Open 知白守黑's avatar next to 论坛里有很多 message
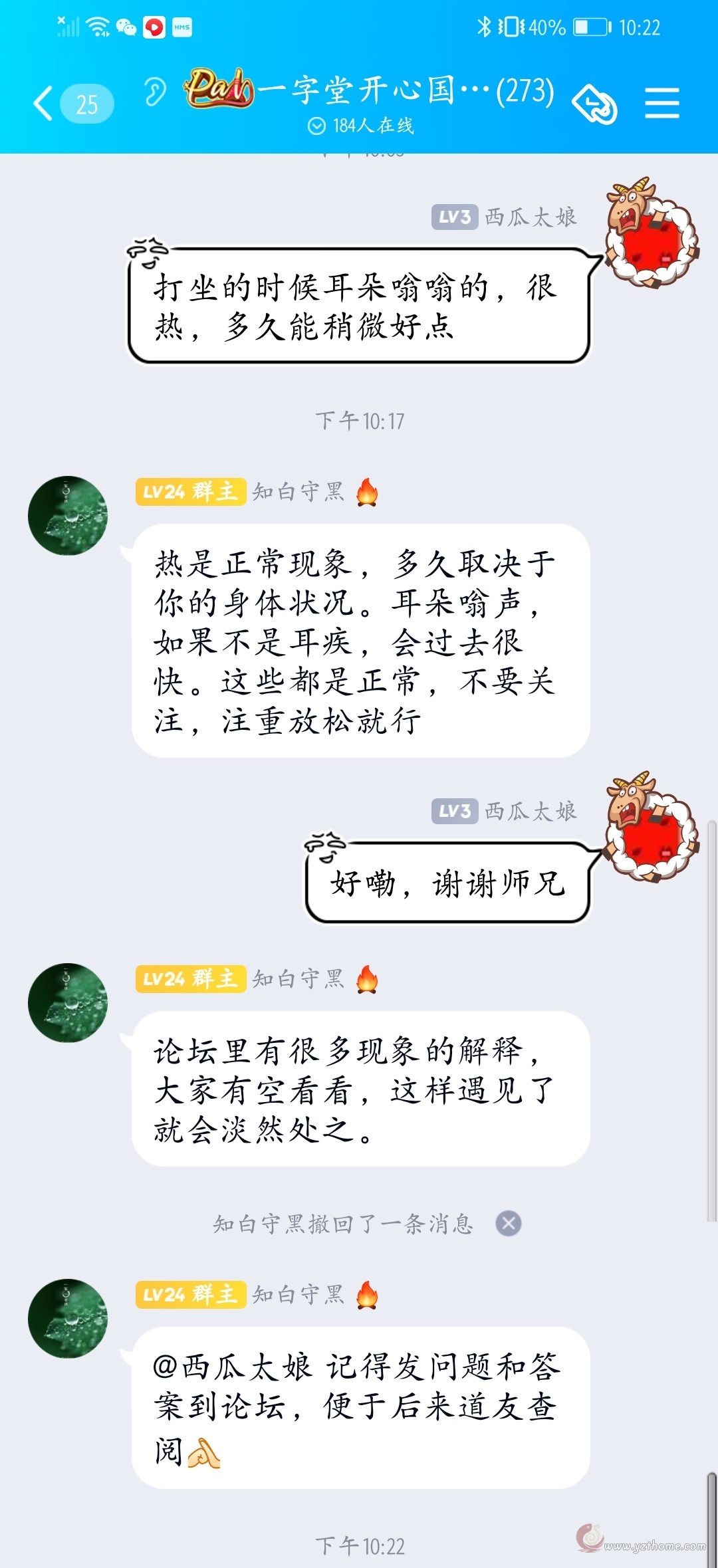Image resolution: width=718 pixels, height=1568 pixels. [68, 1002]
